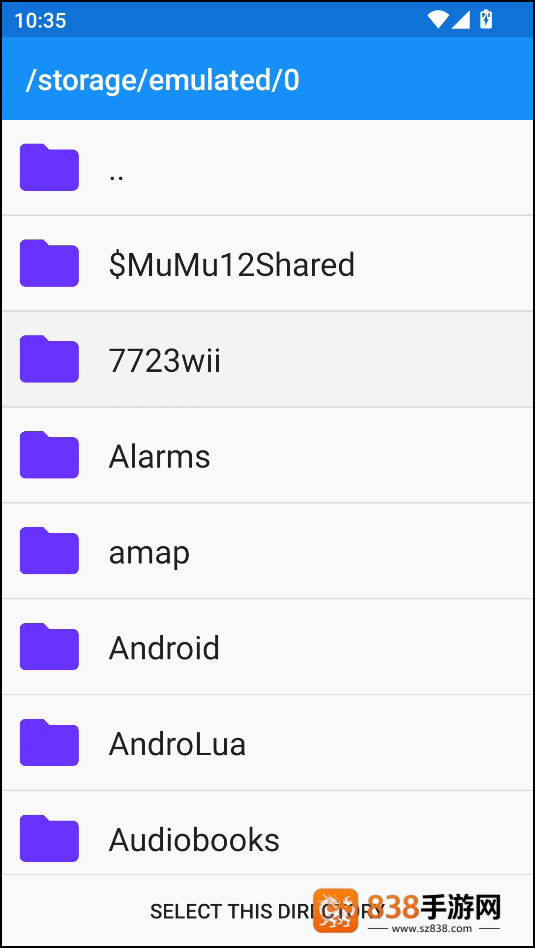Open the Alarms folder
Viewport: 535px width, 948px height.
pyautogui.click(x=267, y=455)
